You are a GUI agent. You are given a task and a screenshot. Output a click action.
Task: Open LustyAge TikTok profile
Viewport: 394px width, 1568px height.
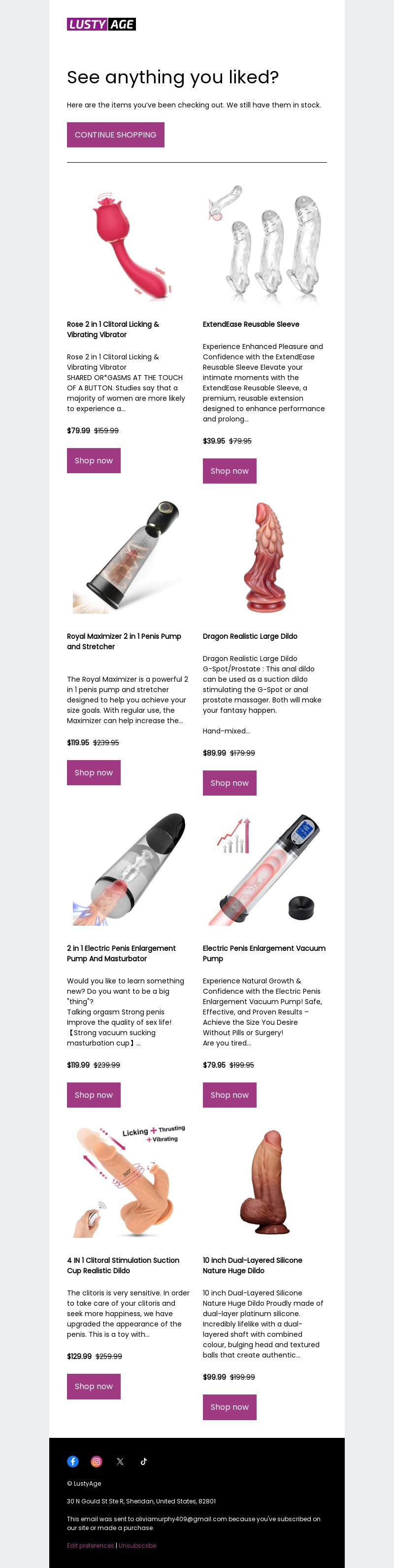tap(143, 1461)
